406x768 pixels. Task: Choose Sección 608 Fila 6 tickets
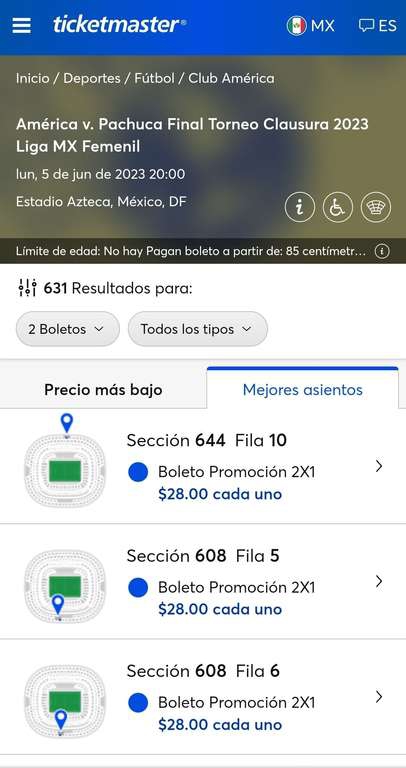[203, 697]
